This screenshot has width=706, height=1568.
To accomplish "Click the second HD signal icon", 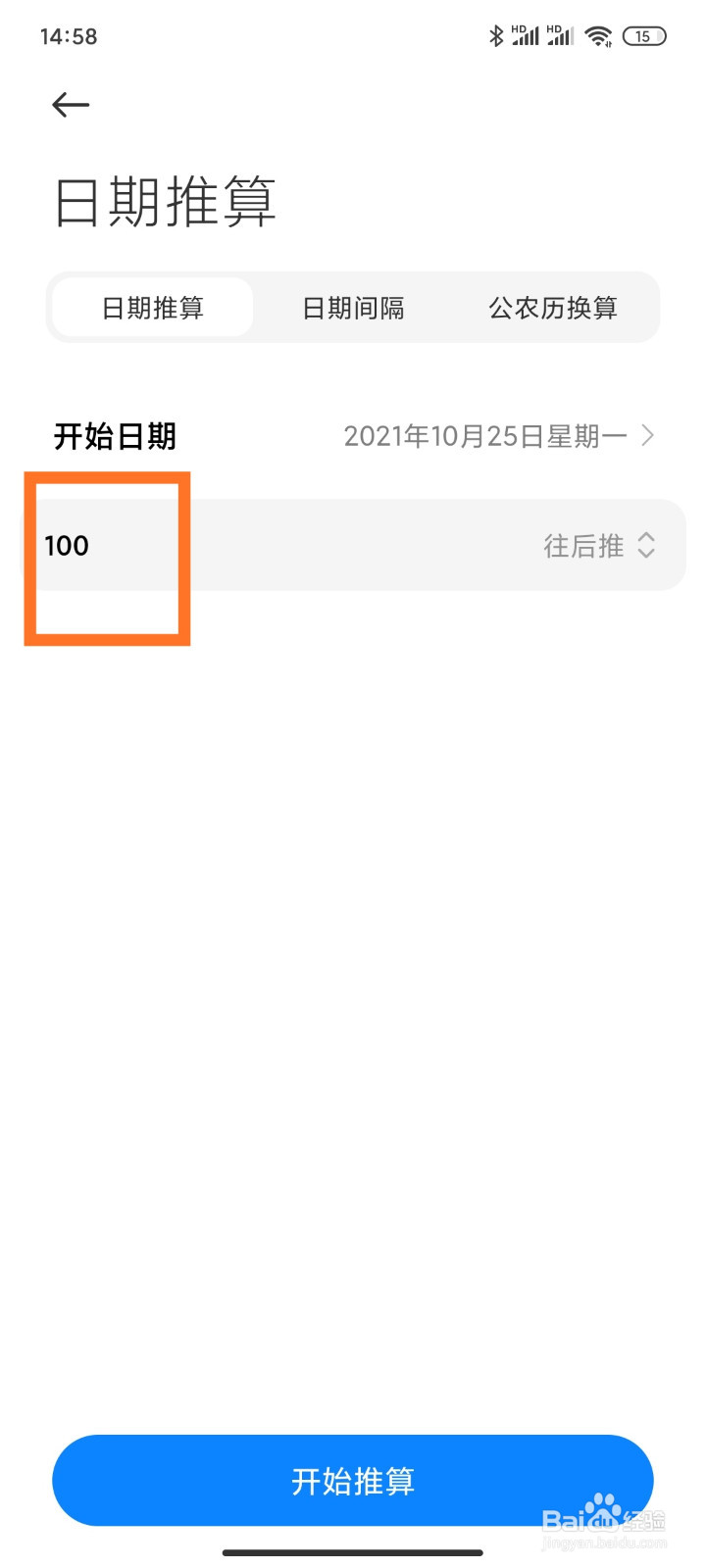I will (x=562, y=35).
